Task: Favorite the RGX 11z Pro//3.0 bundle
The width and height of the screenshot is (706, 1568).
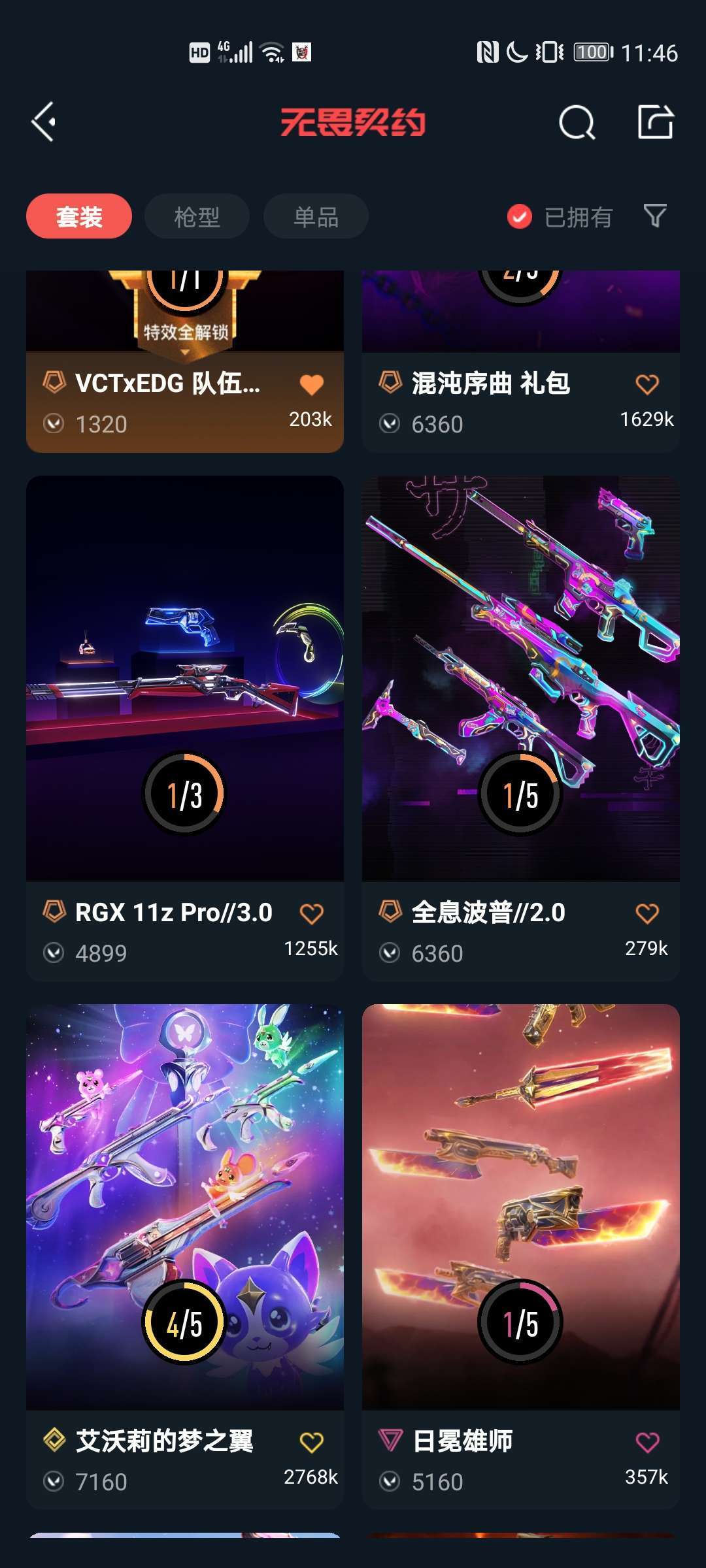Action: tap(312, 913)
